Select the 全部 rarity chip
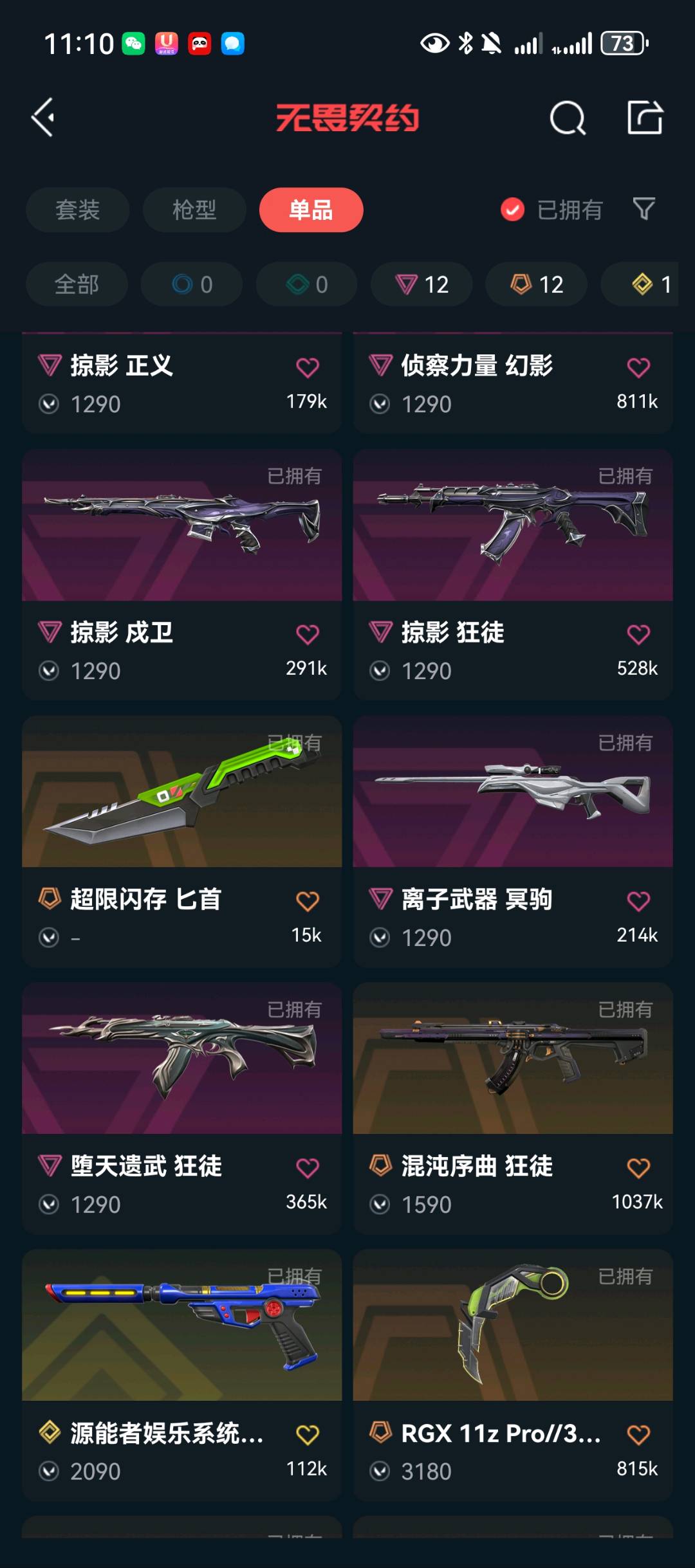This screenshot has width=695, height=1568. (x=77, y=284)
